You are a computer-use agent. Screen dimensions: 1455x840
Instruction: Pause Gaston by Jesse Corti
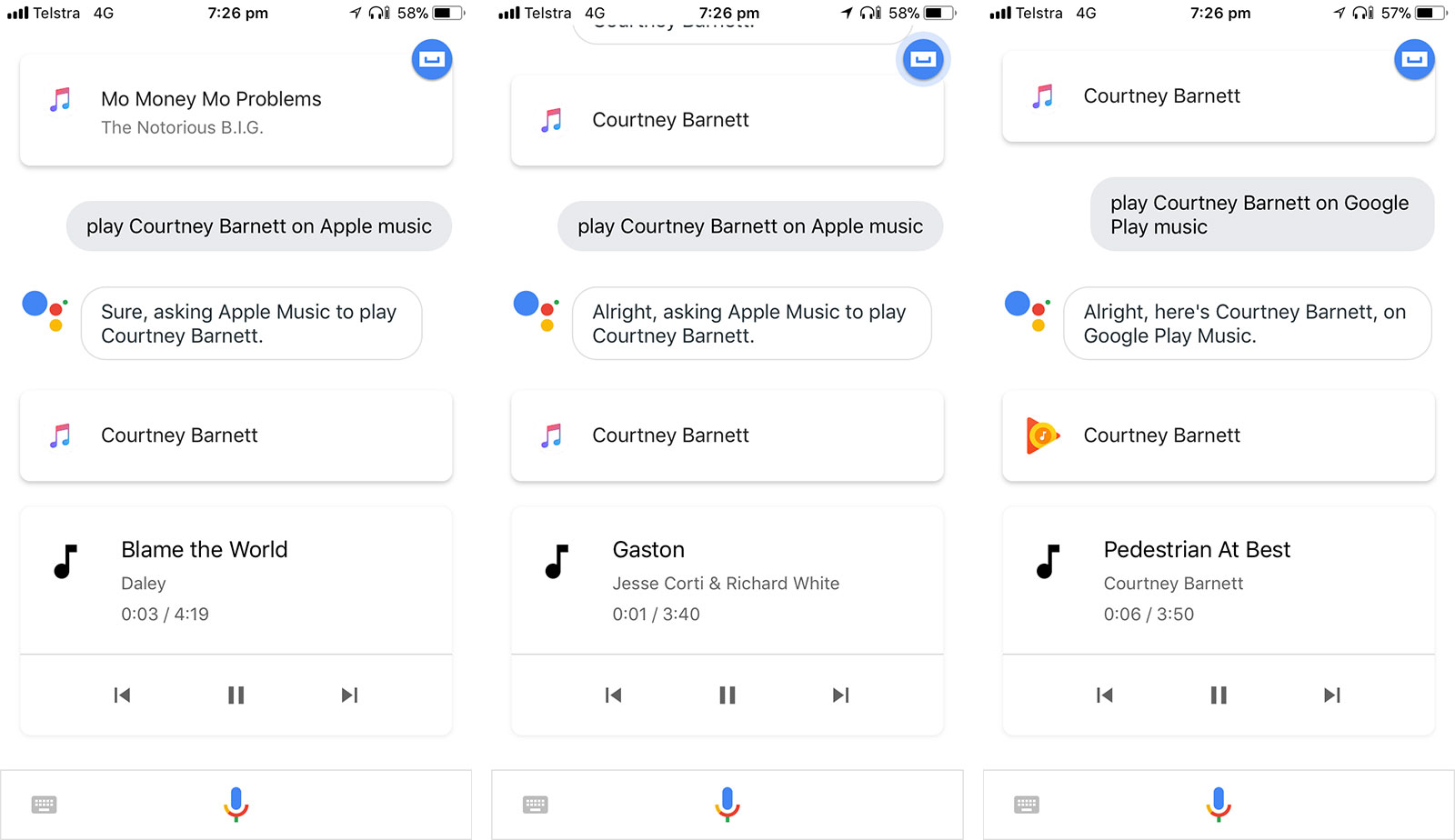(x=727, y=695)
